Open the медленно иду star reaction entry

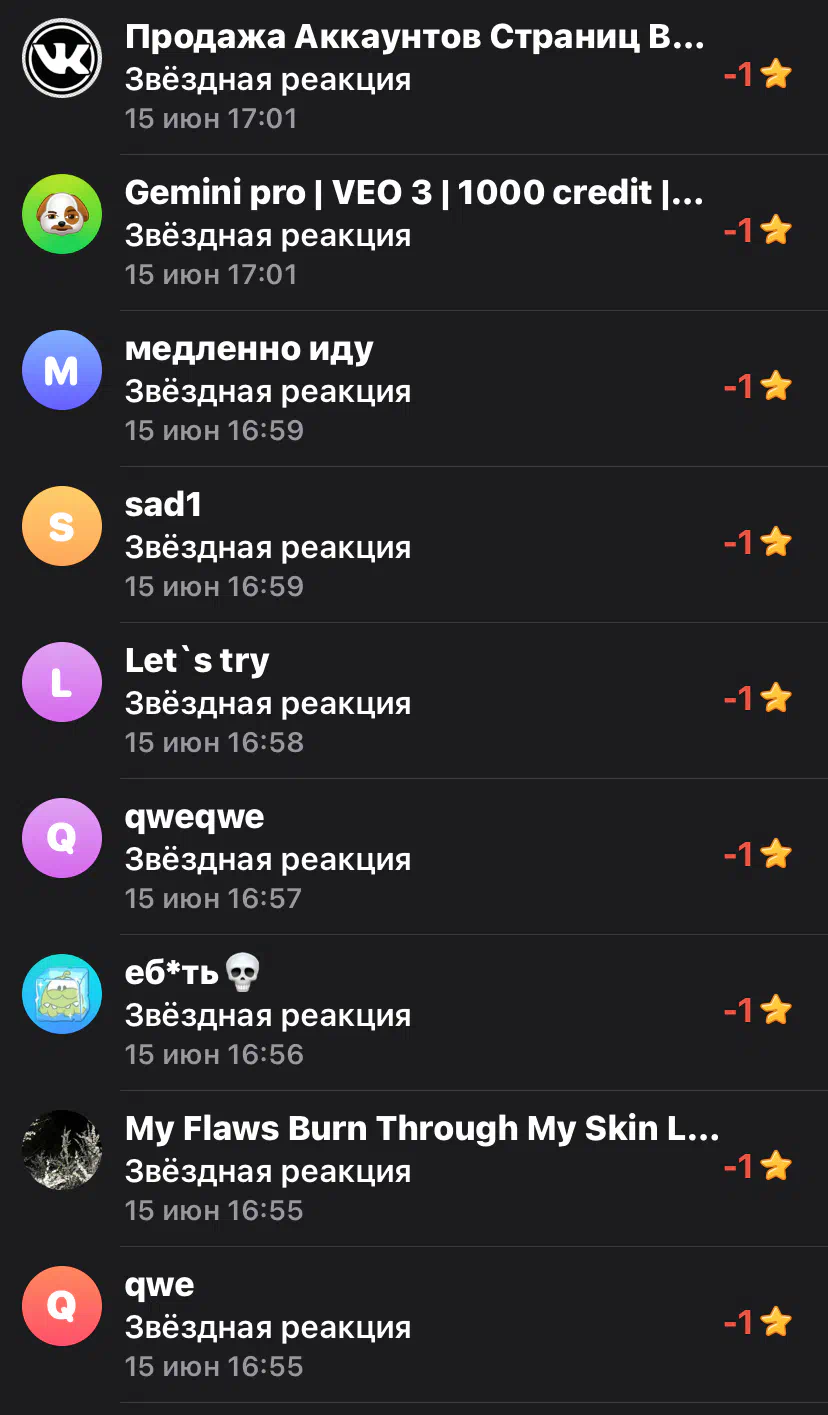[x=414, y=389]
